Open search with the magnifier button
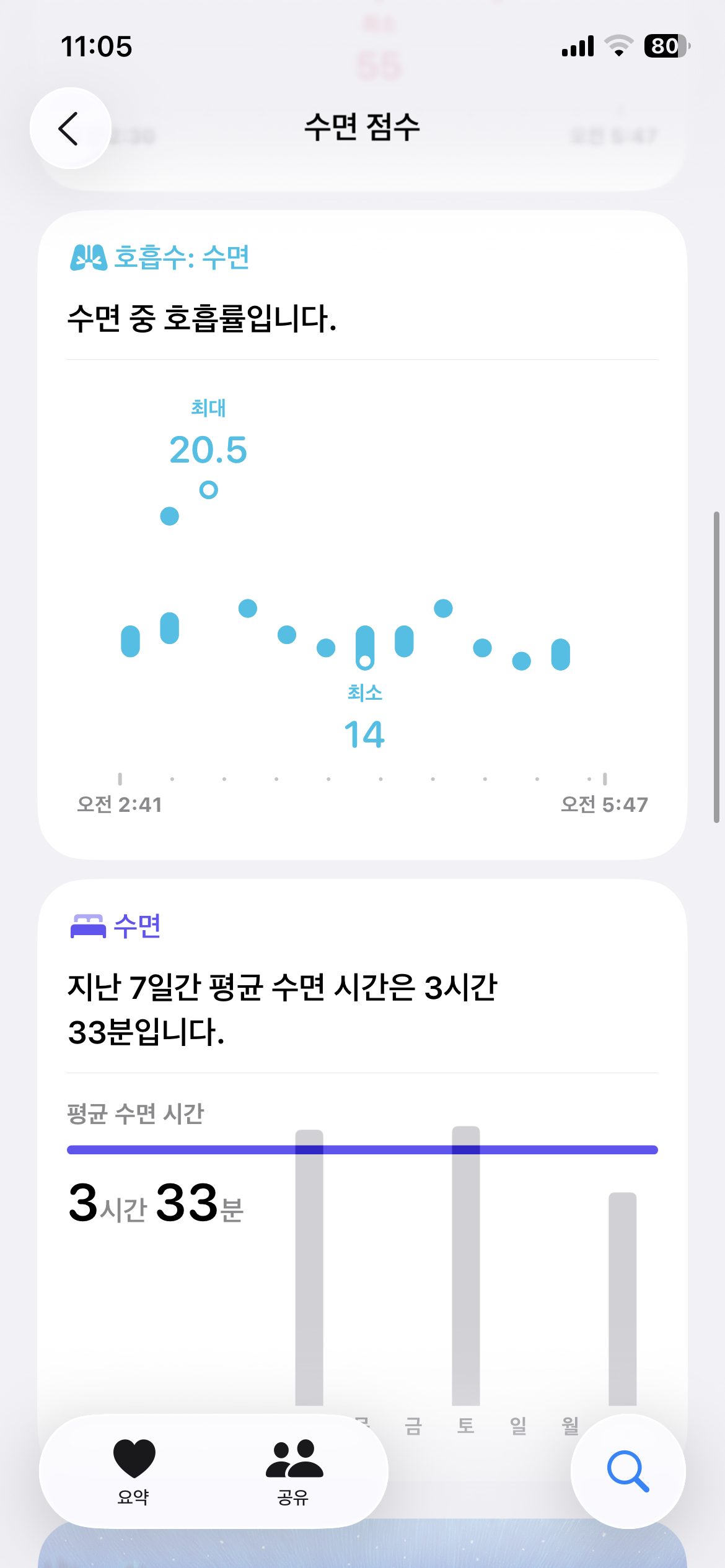This screenshot has width=725, height=1568. 627,1470
